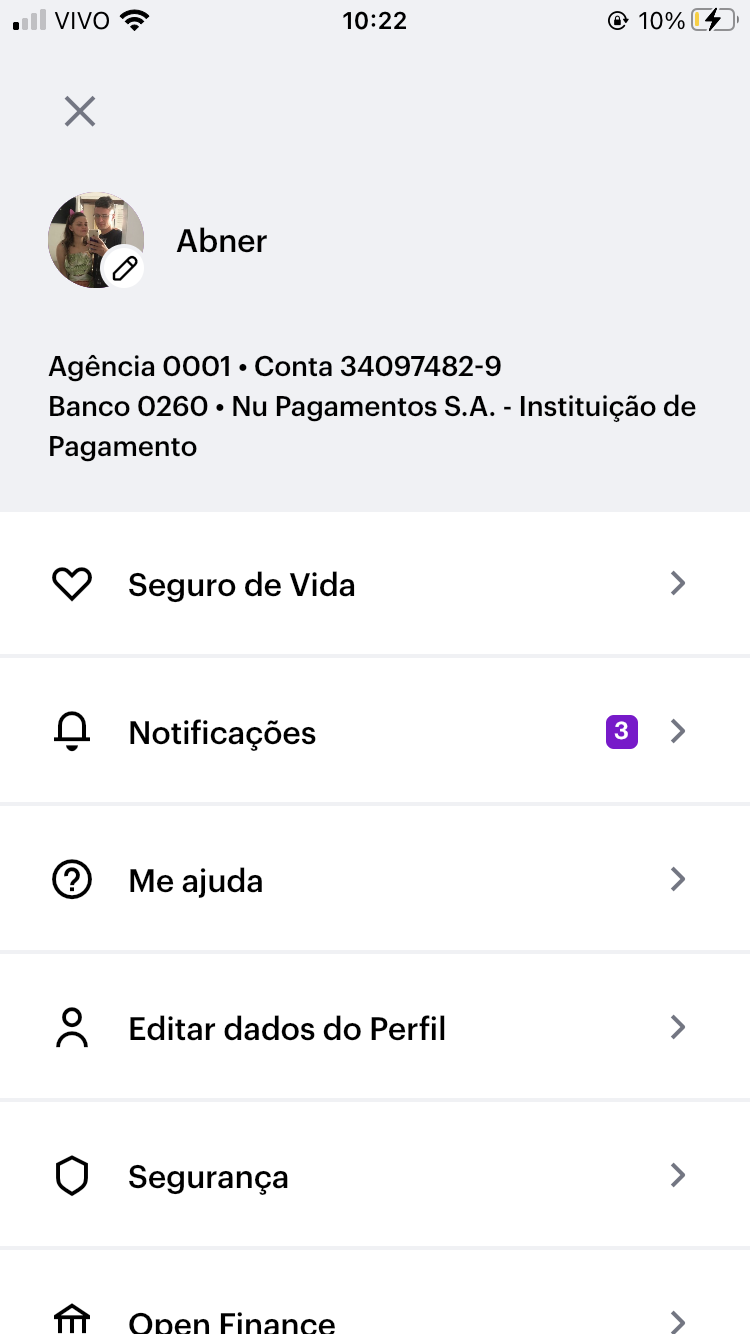Close the profile menu
Screen dimensions: 750x1334
click(x=80, y=111)
